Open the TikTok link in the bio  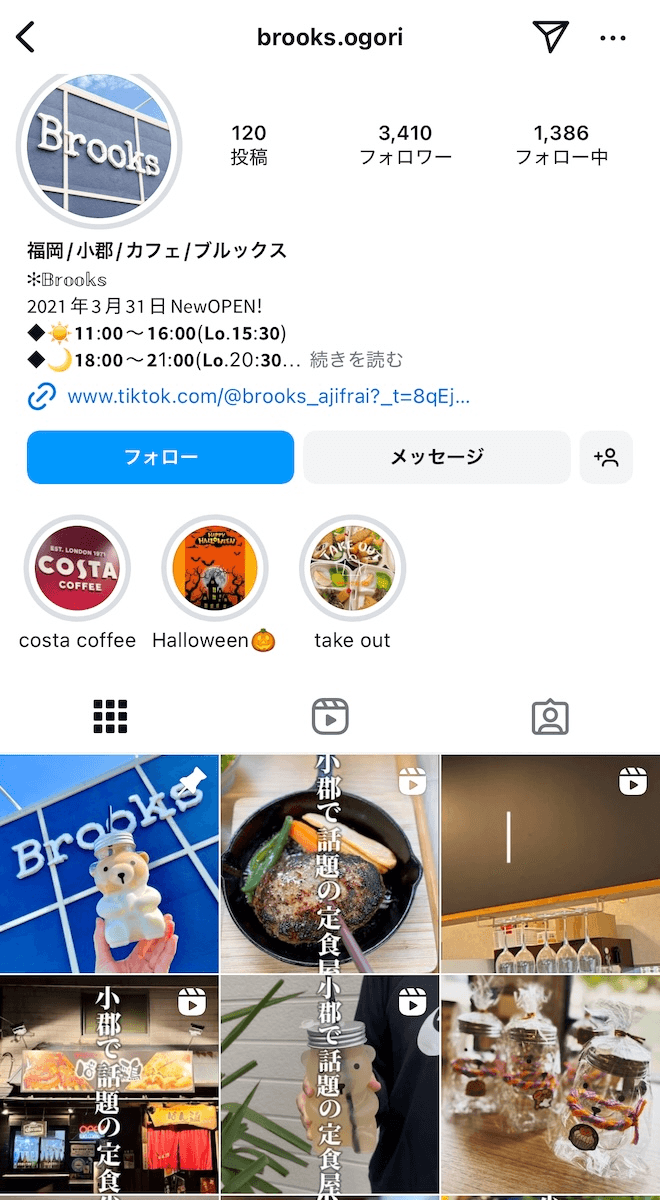(268, 397)
